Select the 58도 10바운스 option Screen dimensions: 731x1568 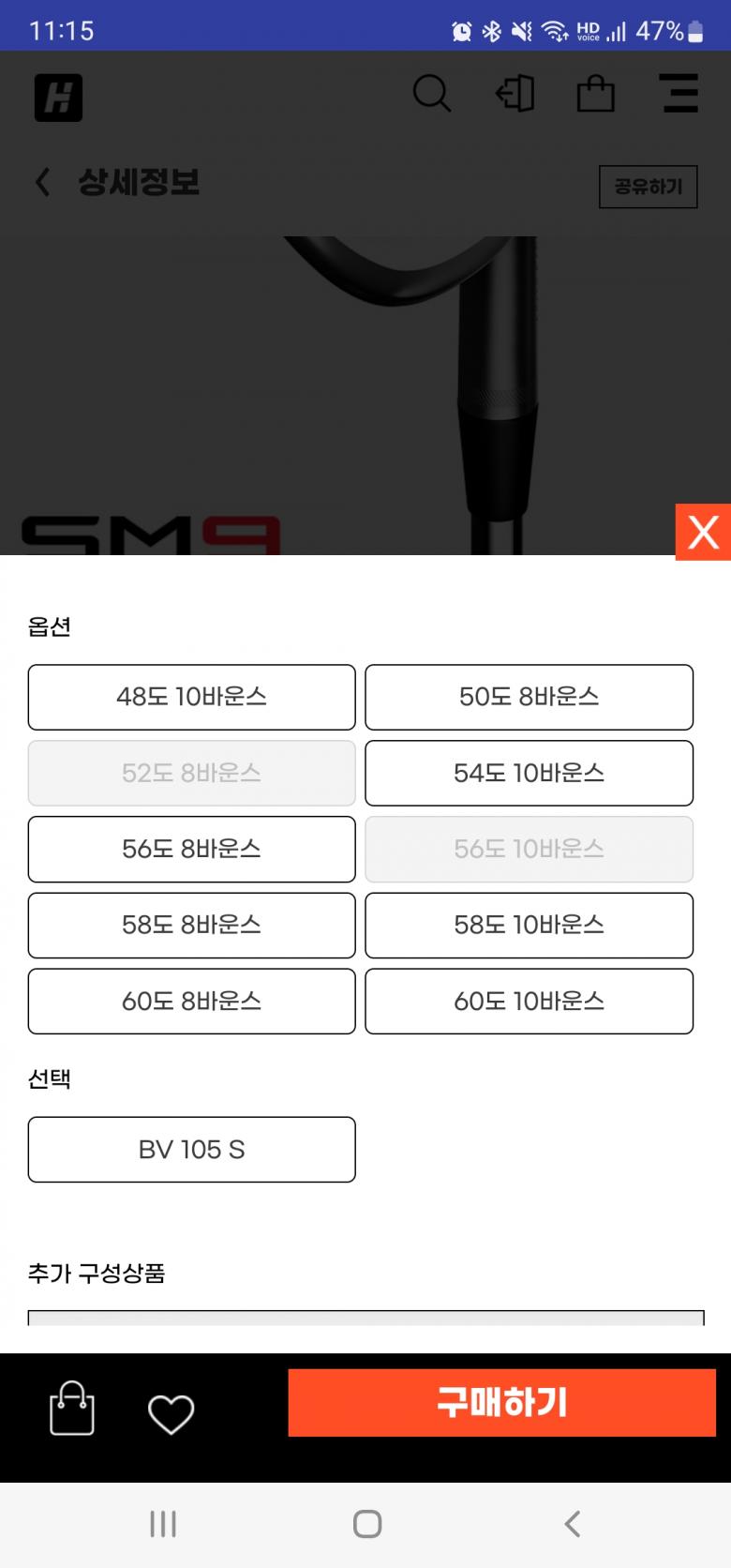click(x=529, y=925)
